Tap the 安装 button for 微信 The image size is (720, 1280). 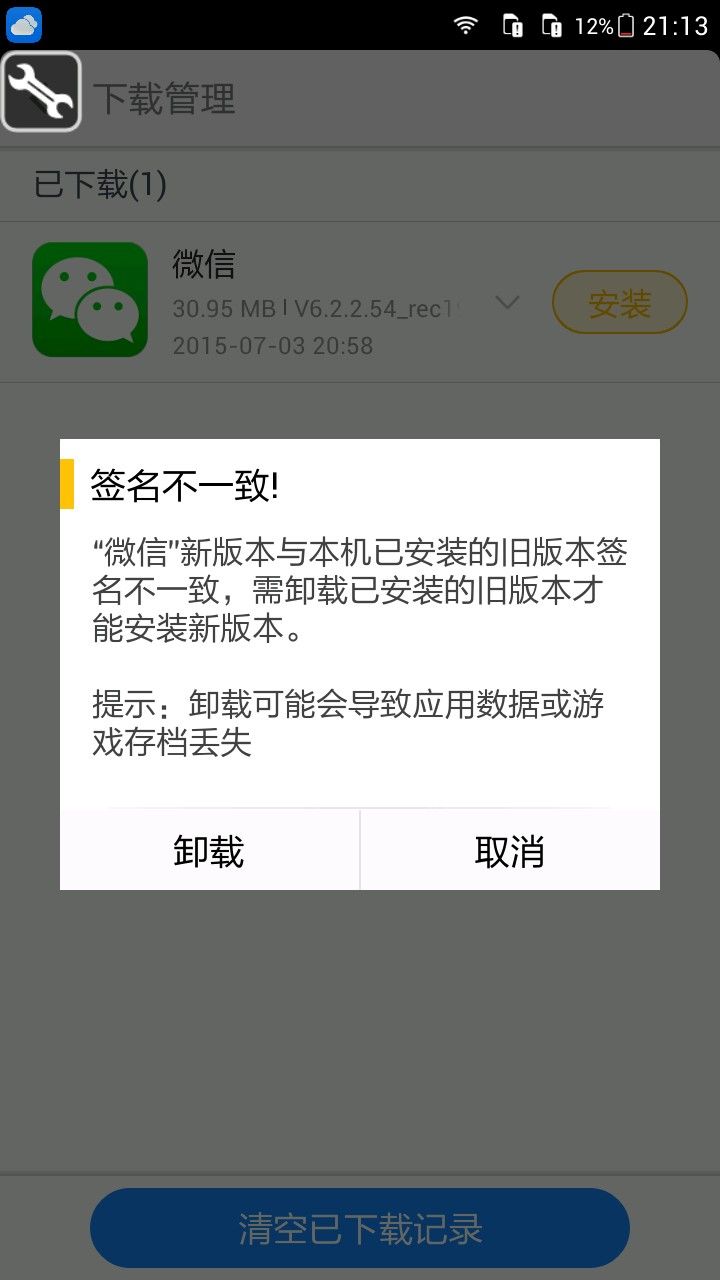point(619,303)
